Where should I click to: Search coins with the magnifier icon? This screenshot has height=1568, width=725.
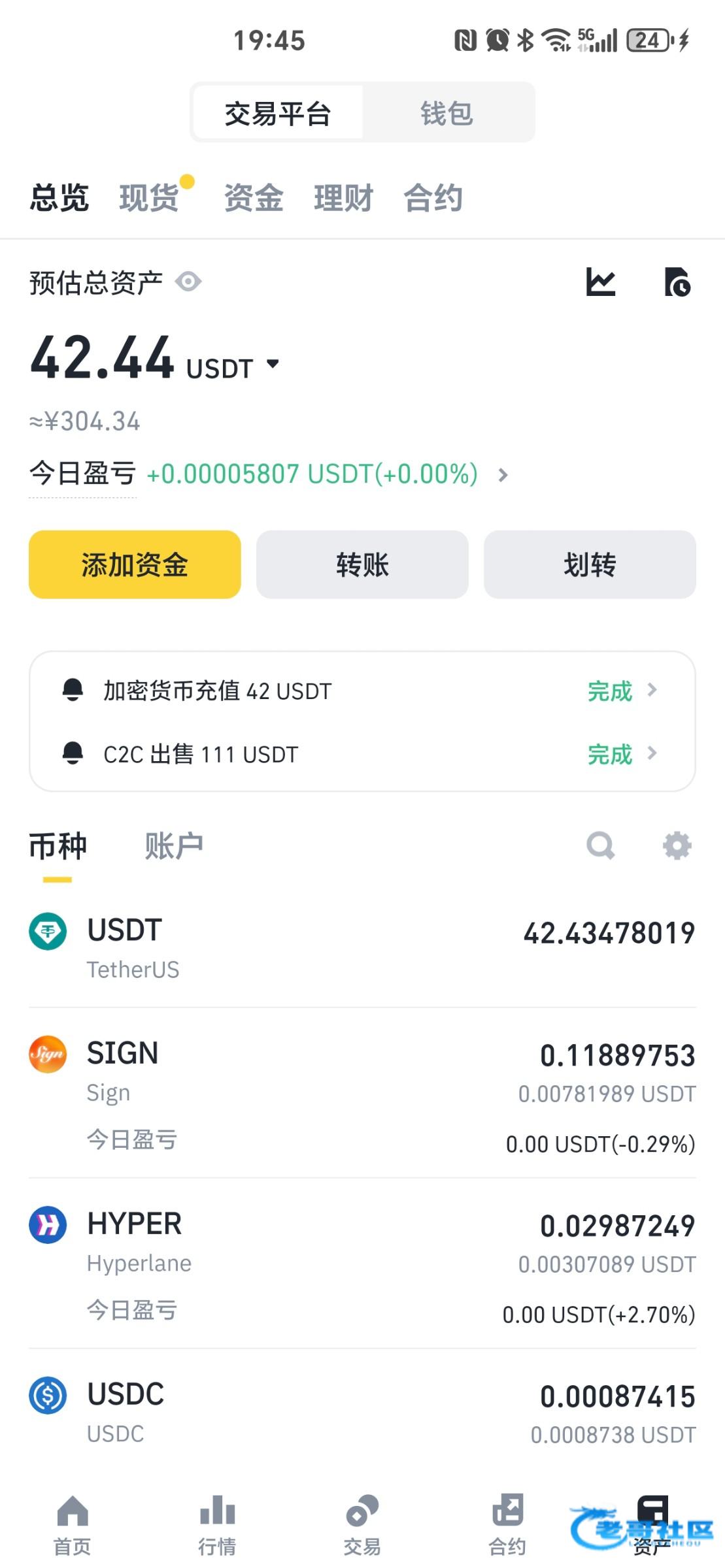601,845
